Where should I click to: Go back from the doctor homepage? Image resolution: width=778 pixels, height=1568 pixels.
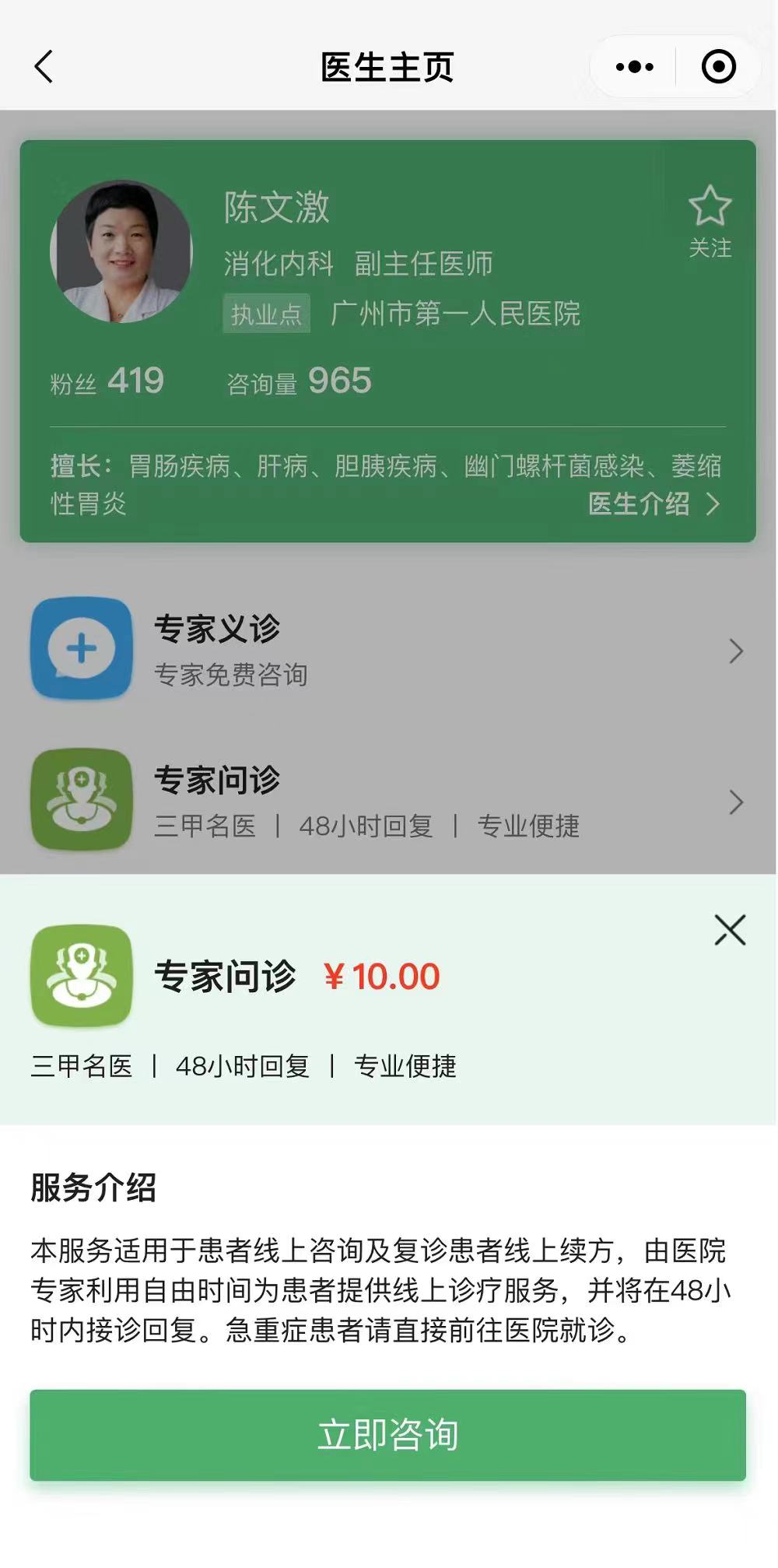click(44, 67)
